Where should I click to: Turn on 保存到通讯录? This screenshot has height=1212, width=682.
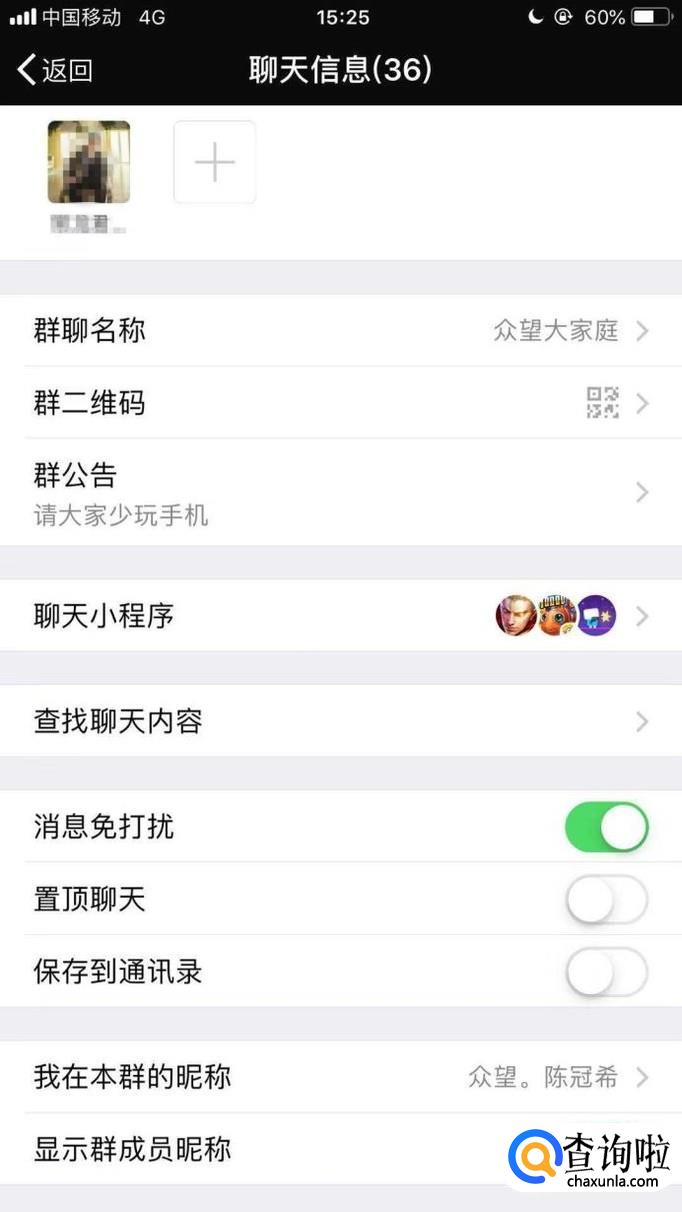tap(606, 972)
